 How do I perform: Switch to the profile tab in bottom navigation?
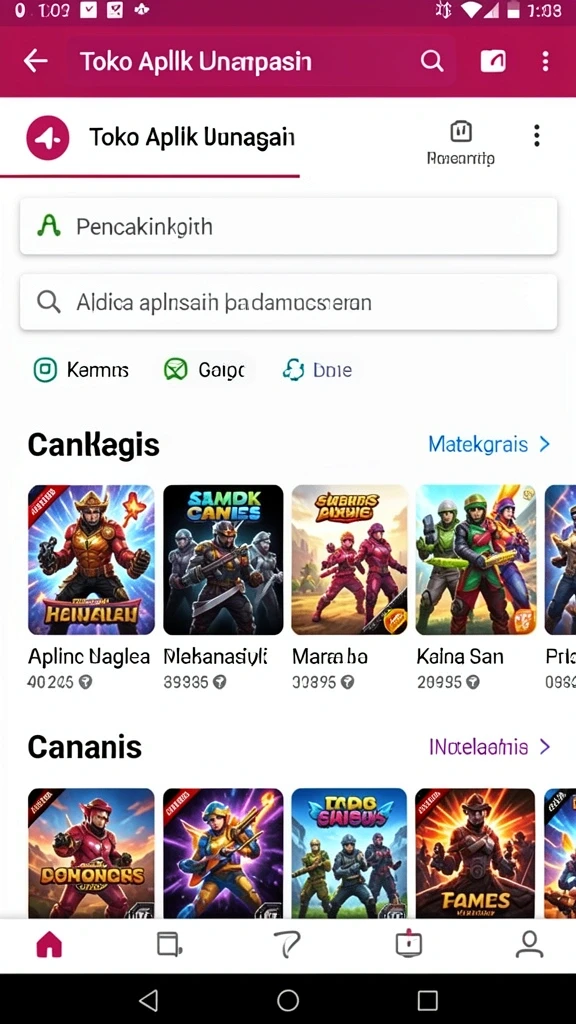pyautogui.click(x=529, y=944)
